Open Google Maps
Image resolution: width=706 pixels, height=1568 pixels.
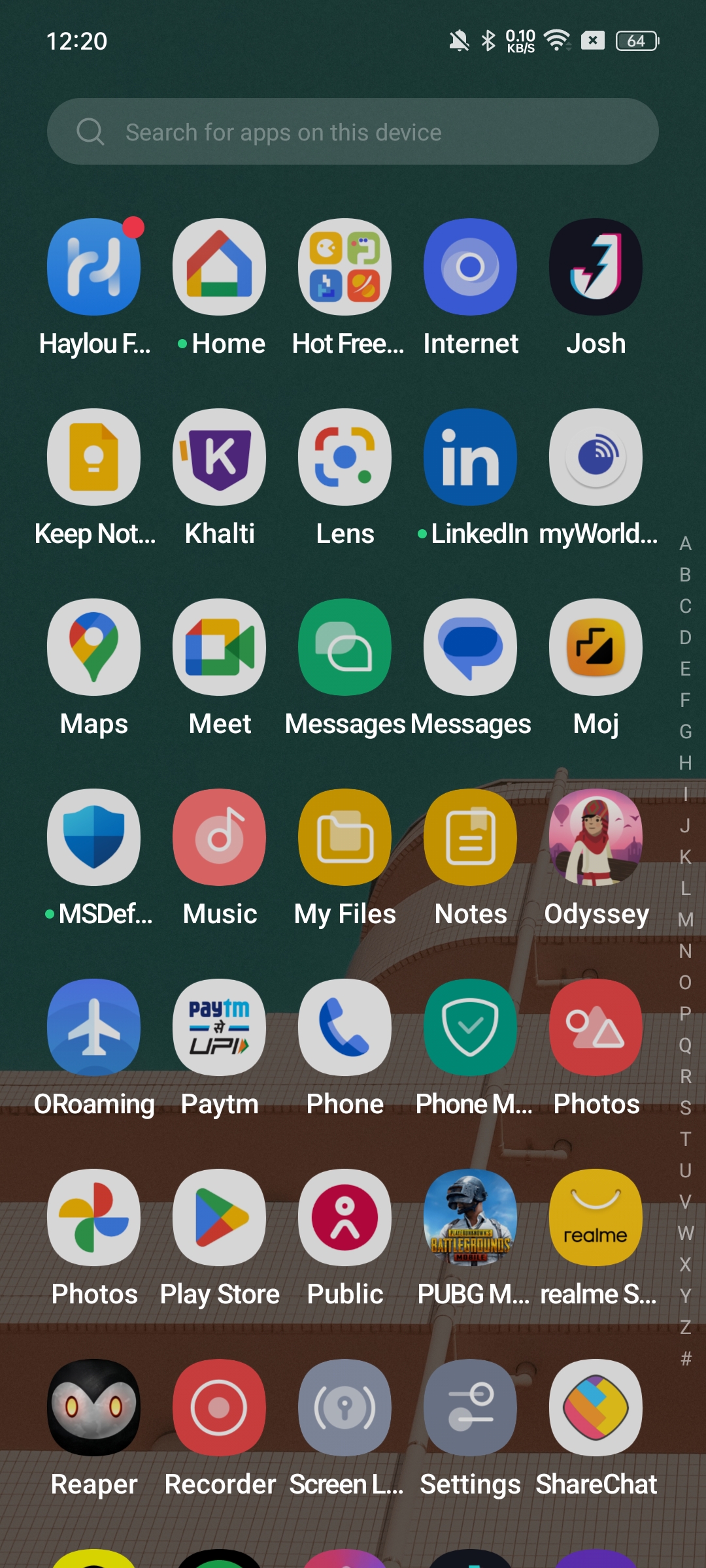pyautogui.click(x=94, y=647)
